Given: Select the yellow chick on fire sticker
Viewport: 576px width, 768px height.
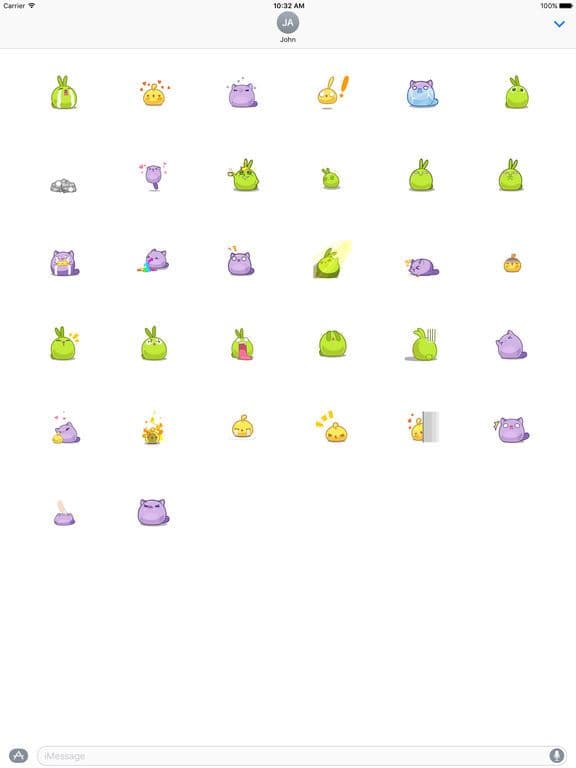Looking at the screenshot, I should pyautogui.click(x=153, y=429).
